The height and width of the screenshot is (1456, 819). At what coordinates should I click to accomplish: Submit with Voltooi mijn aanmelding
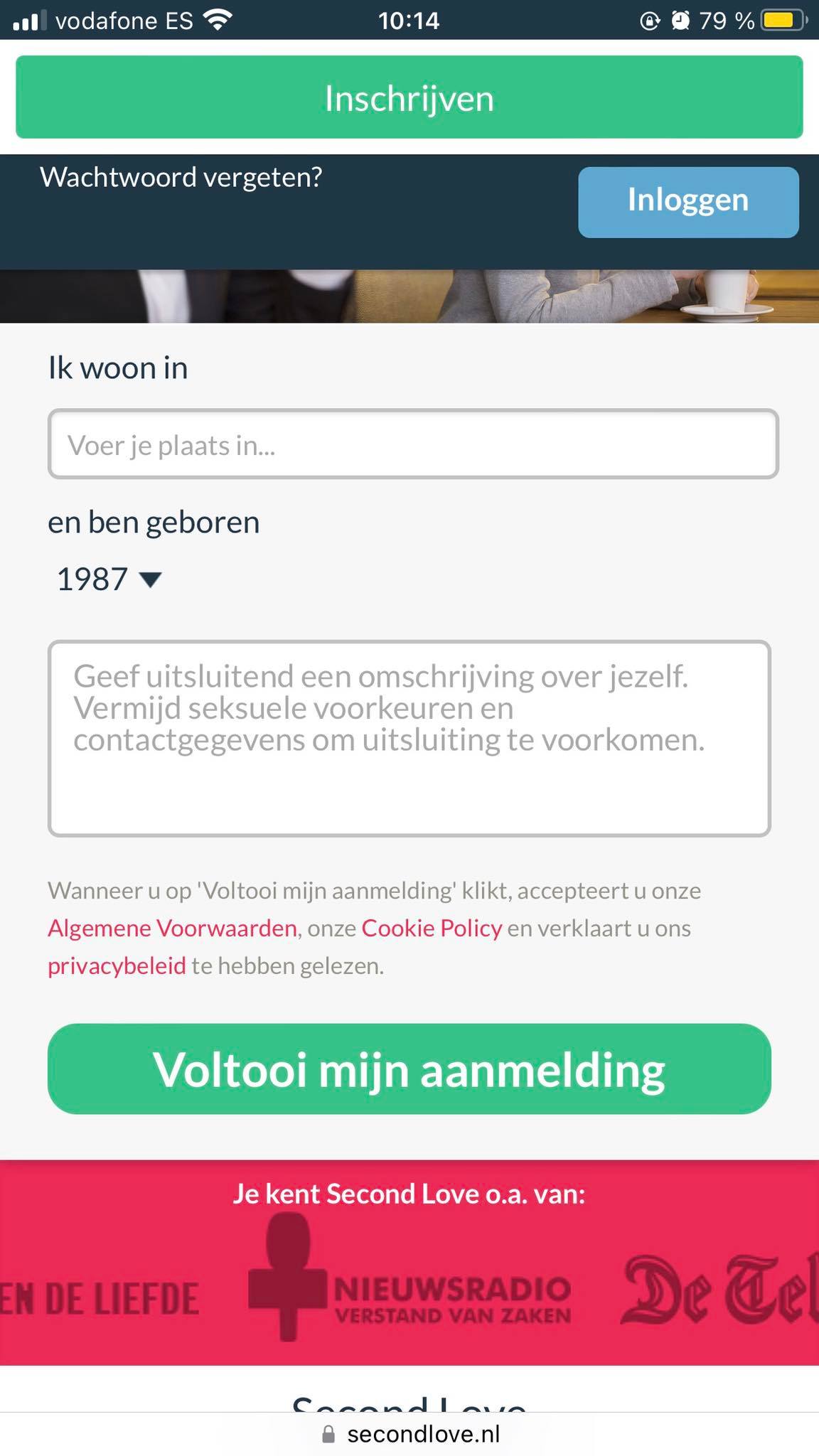409,1069
